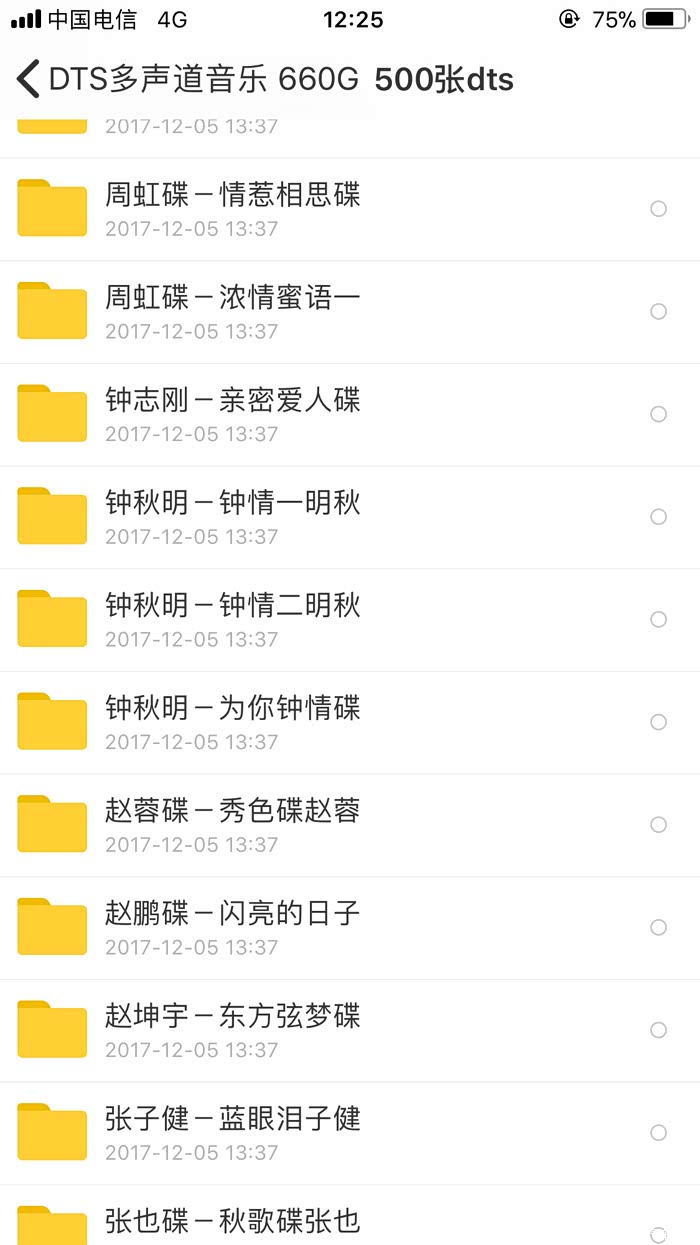The height and width of the screenshot is (1245, 700).
Task: Mark 钟秋明－为你钟情碟 as selected
Action: click(658, 722)
